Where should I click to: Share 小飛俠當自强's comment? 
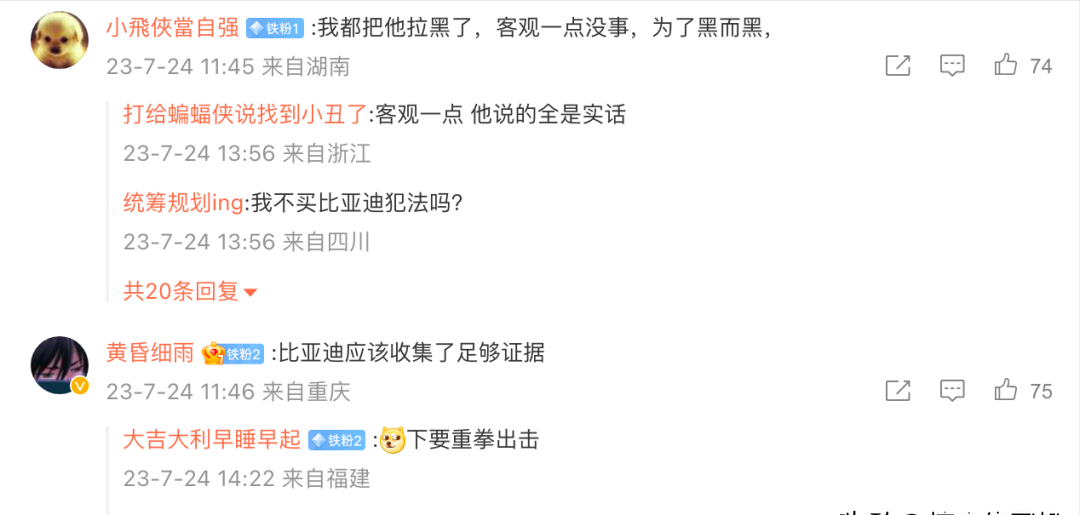[x=898, y=66]
